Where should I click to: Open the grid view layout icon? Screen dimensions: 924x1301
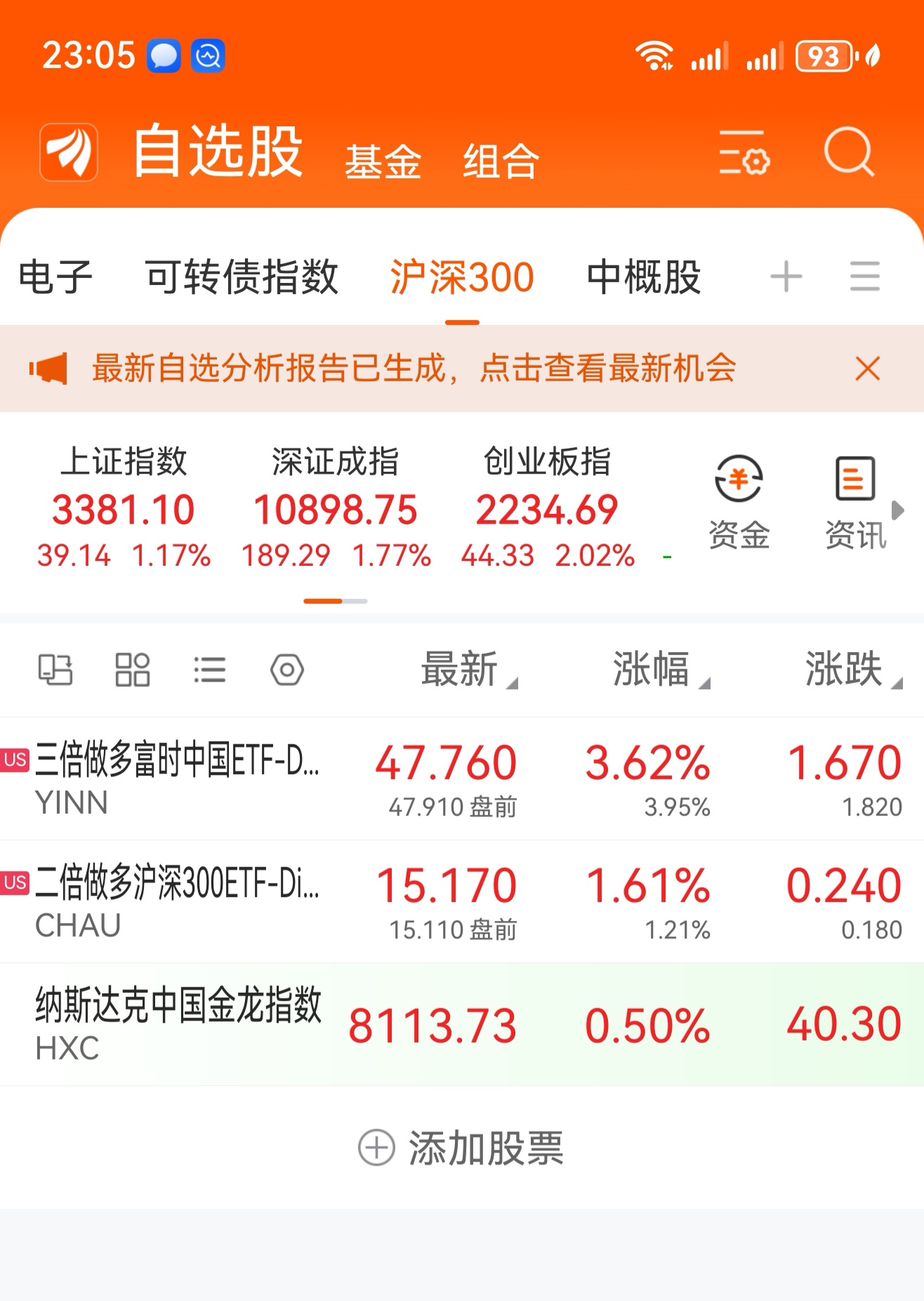coord(133,671)
